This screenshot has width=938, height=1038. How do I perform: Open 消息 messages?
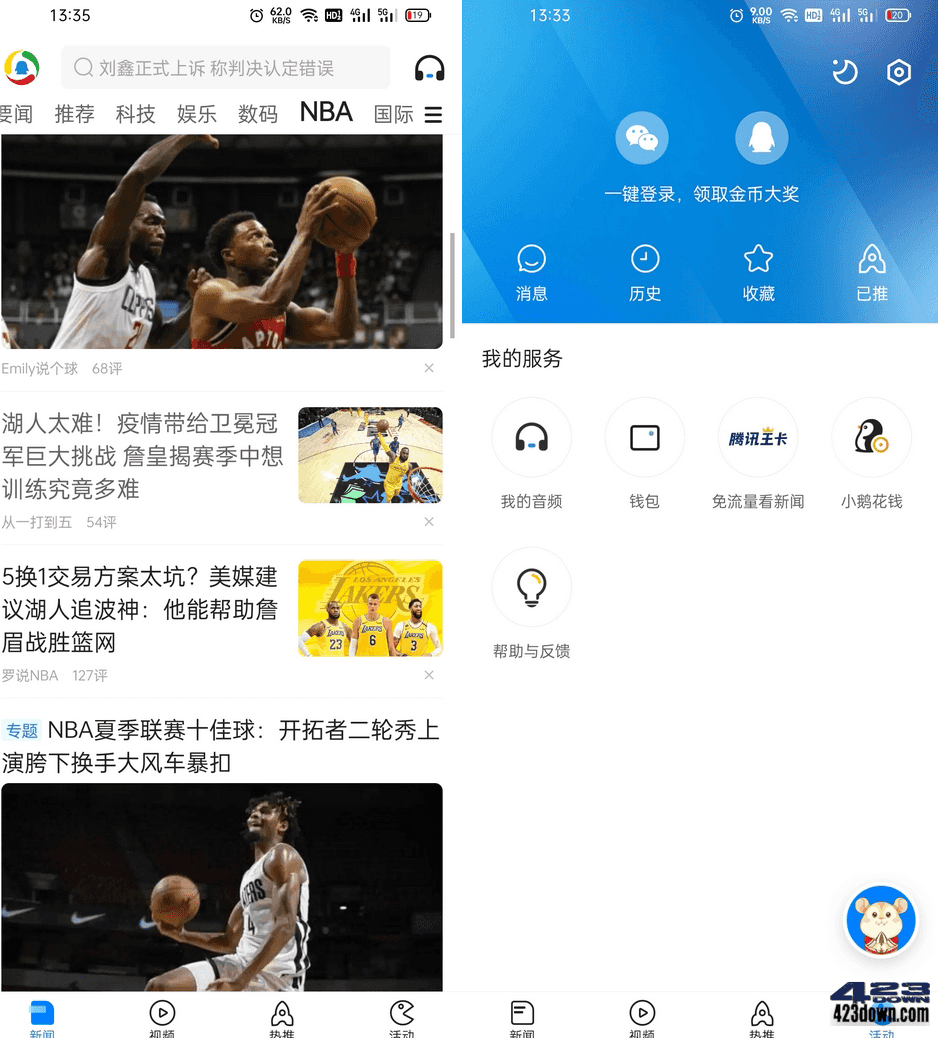tap(531, 272)
